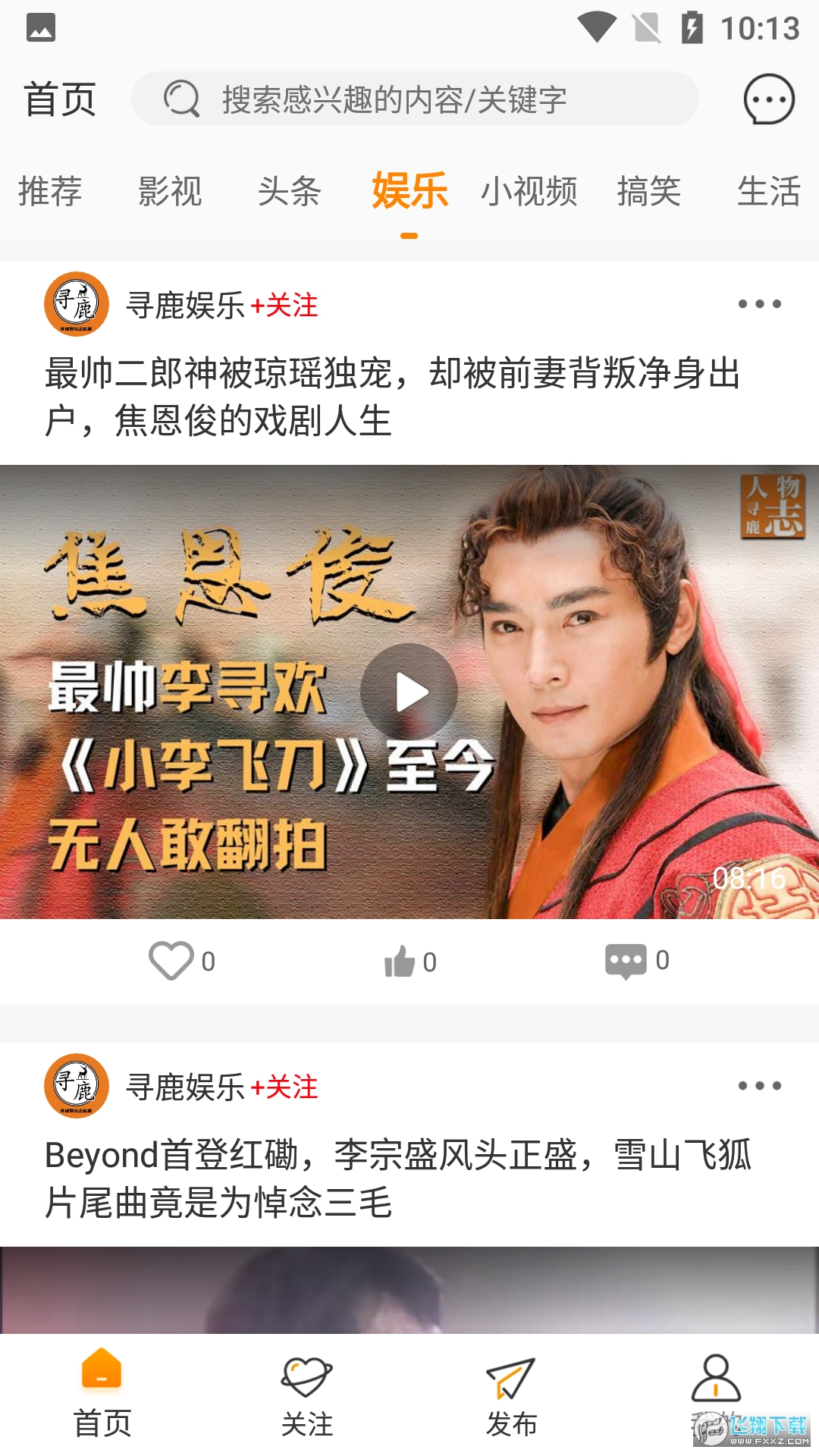Go to the 搞笑 tab

(648, 191)
